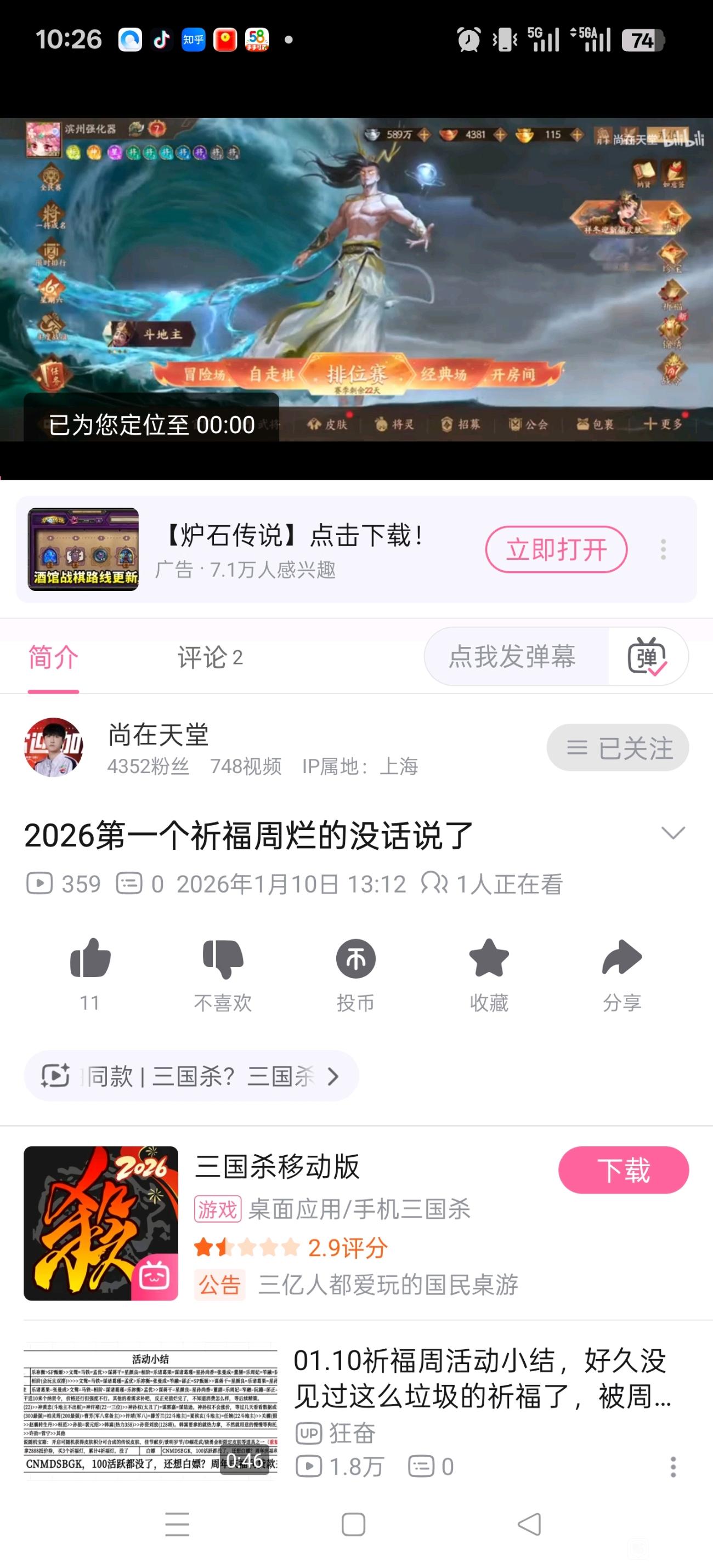The height and width of the screenshot is (1568, 713).
Task: Open options for the 狂奋 video
Action: 673,1467
